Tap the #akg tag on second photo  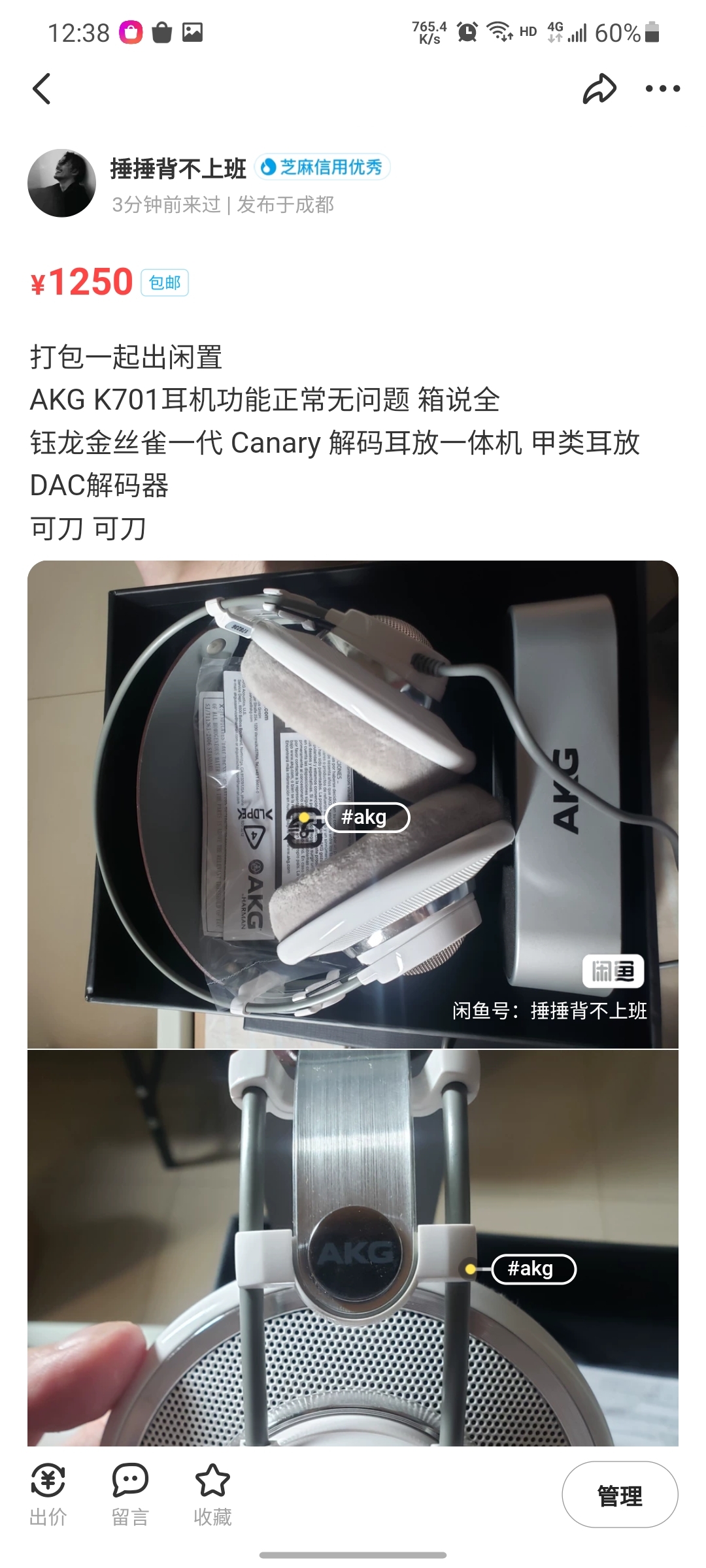click(x=532, y=1269)
